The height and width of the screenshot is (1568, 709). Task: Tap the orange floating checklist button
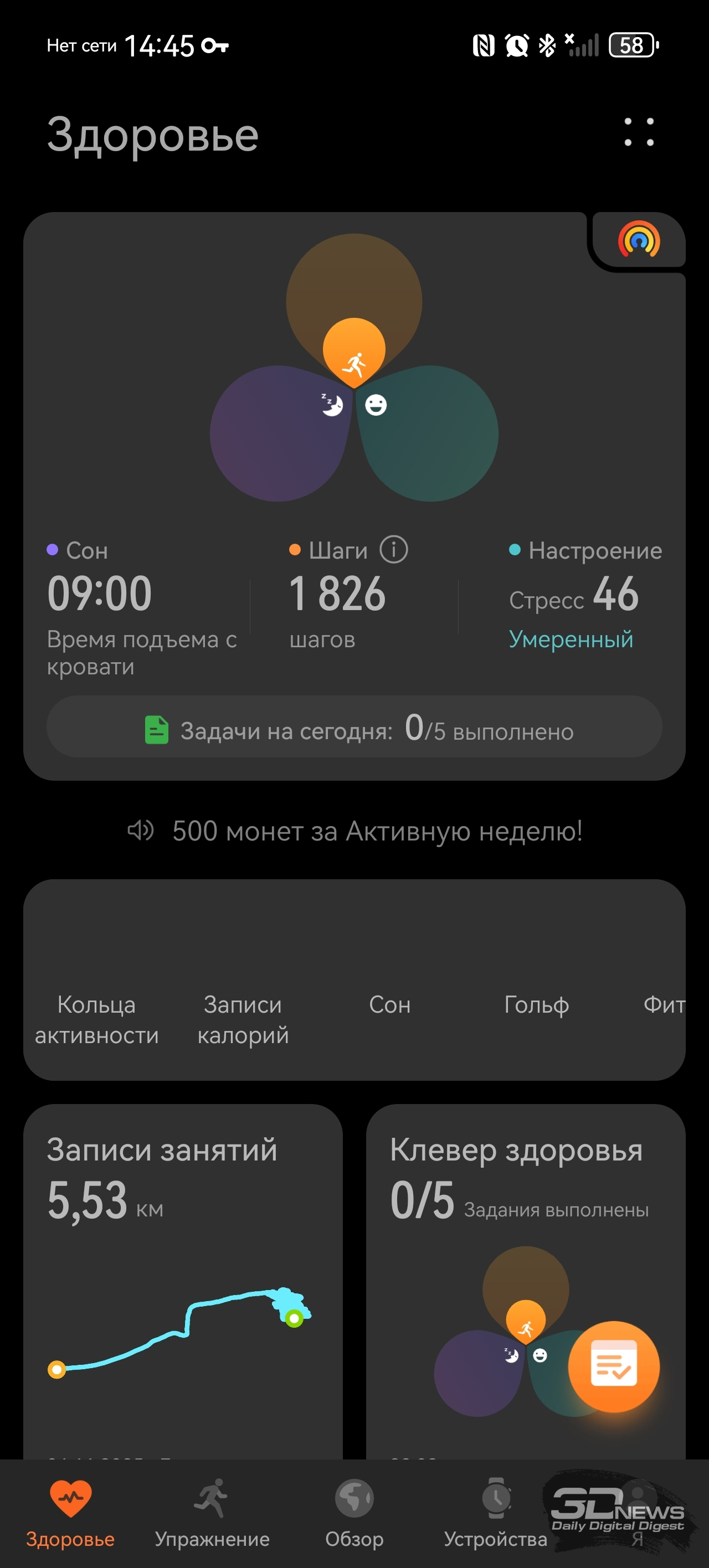pos(613,1366)
